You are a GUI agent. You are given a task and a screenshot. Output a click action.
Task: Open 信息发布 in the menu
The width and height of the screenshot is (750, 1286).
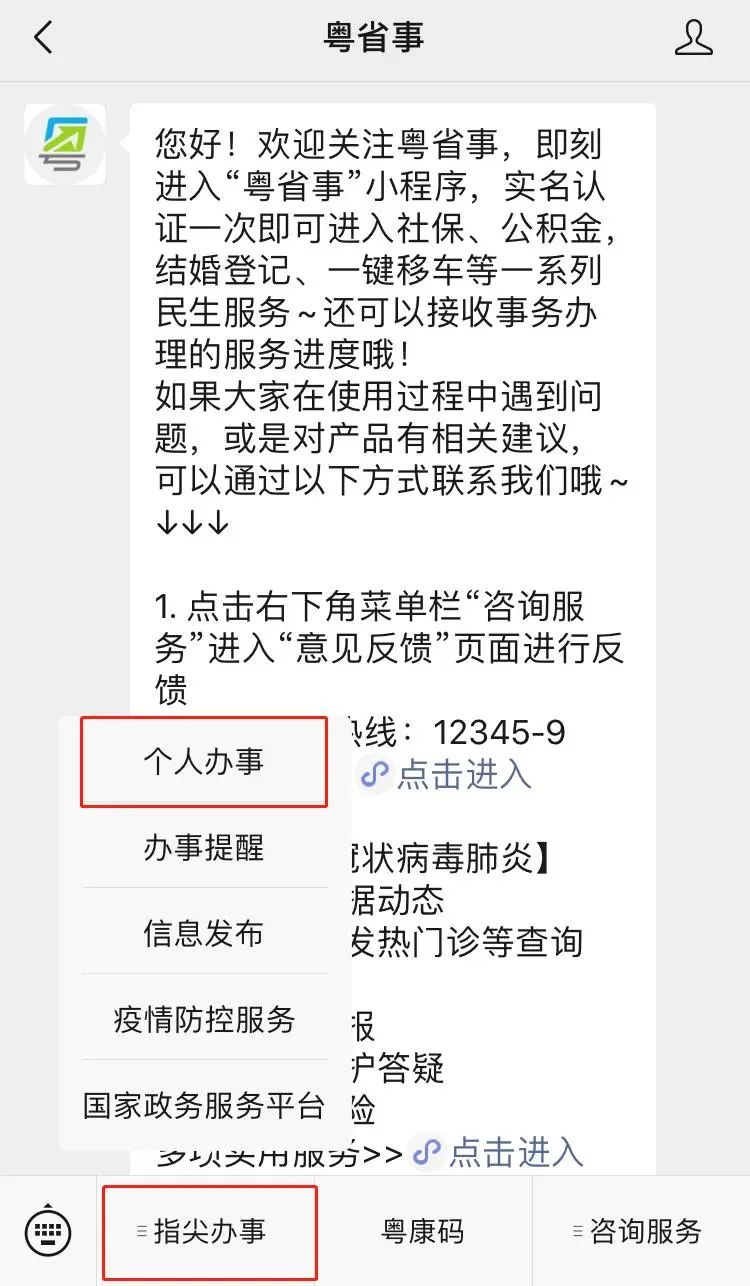tap(204, 933)
